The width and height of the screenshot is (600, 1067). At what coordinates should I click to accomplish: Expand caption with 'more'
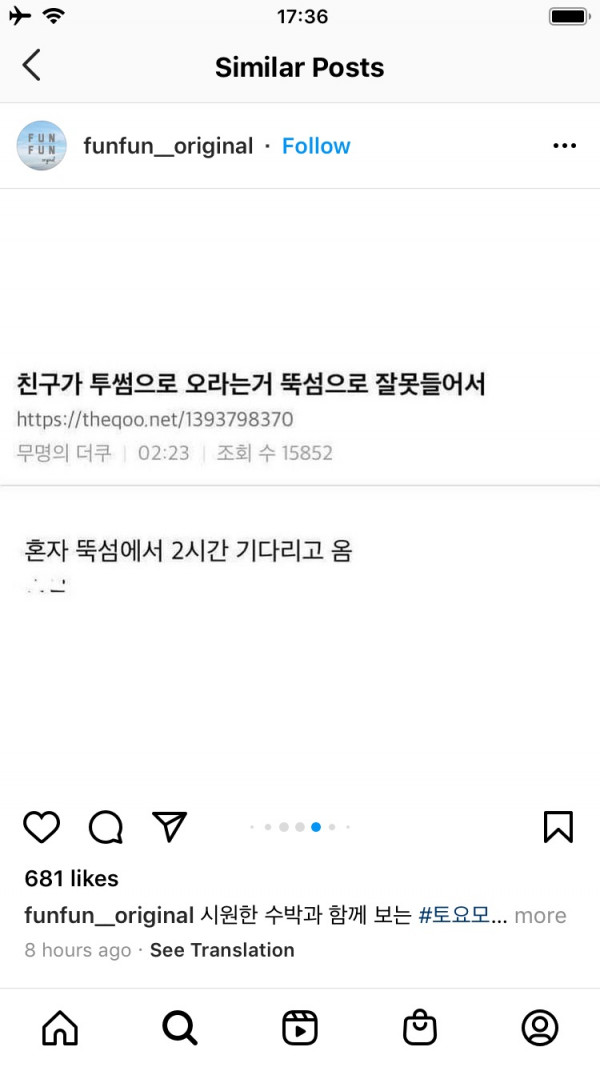tap(540, 916)
